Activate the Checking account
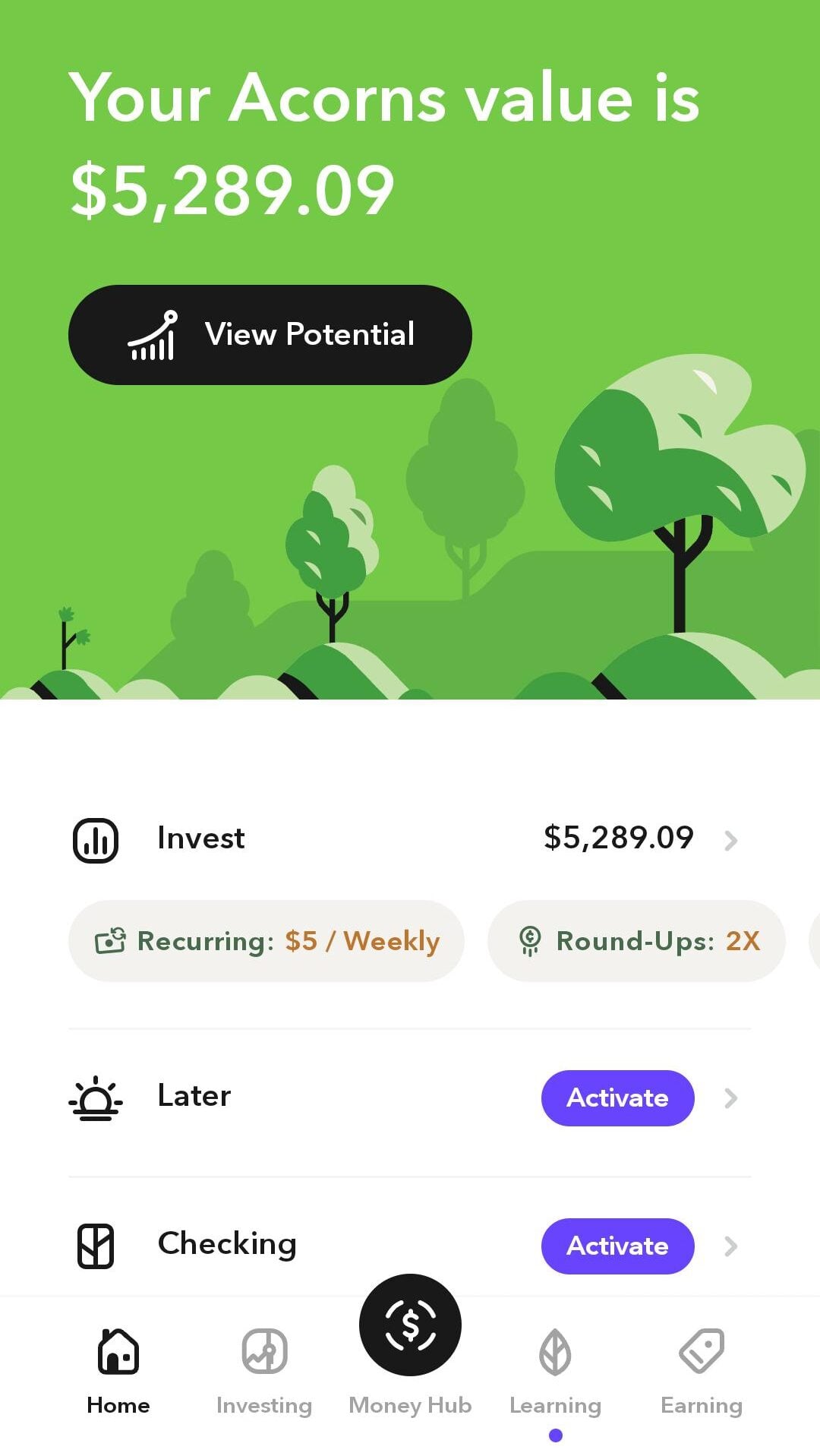Viewport: 820px width, 1456px height. (617, 1246)
